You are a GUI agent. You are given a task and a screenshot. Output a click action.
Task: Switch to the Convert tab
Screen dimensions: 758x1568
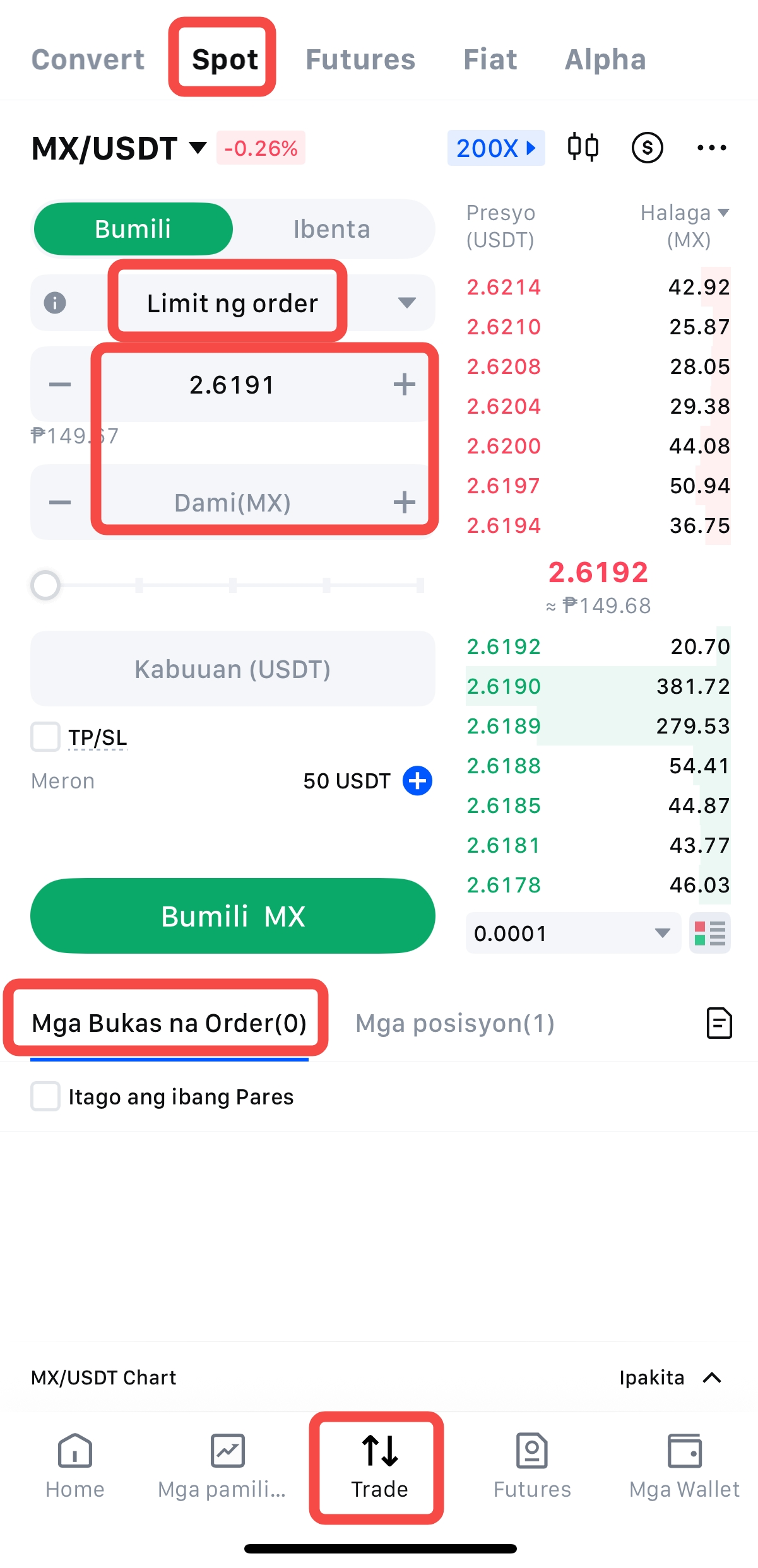pyautogui.click(x=88, y=60)
